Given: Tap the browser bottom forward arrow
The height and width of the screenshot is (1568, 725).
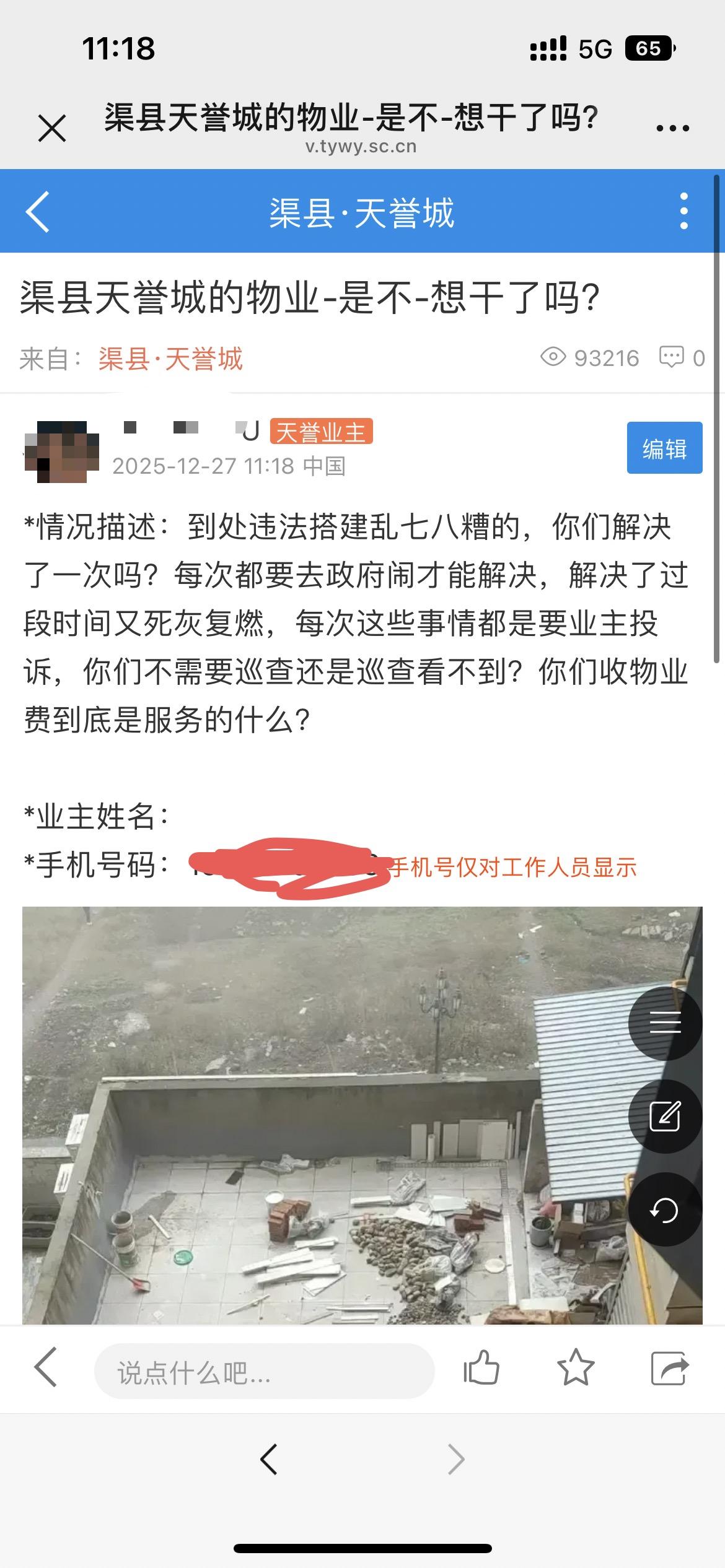Looking at the screenshot, I should [x=456, y=1459].
